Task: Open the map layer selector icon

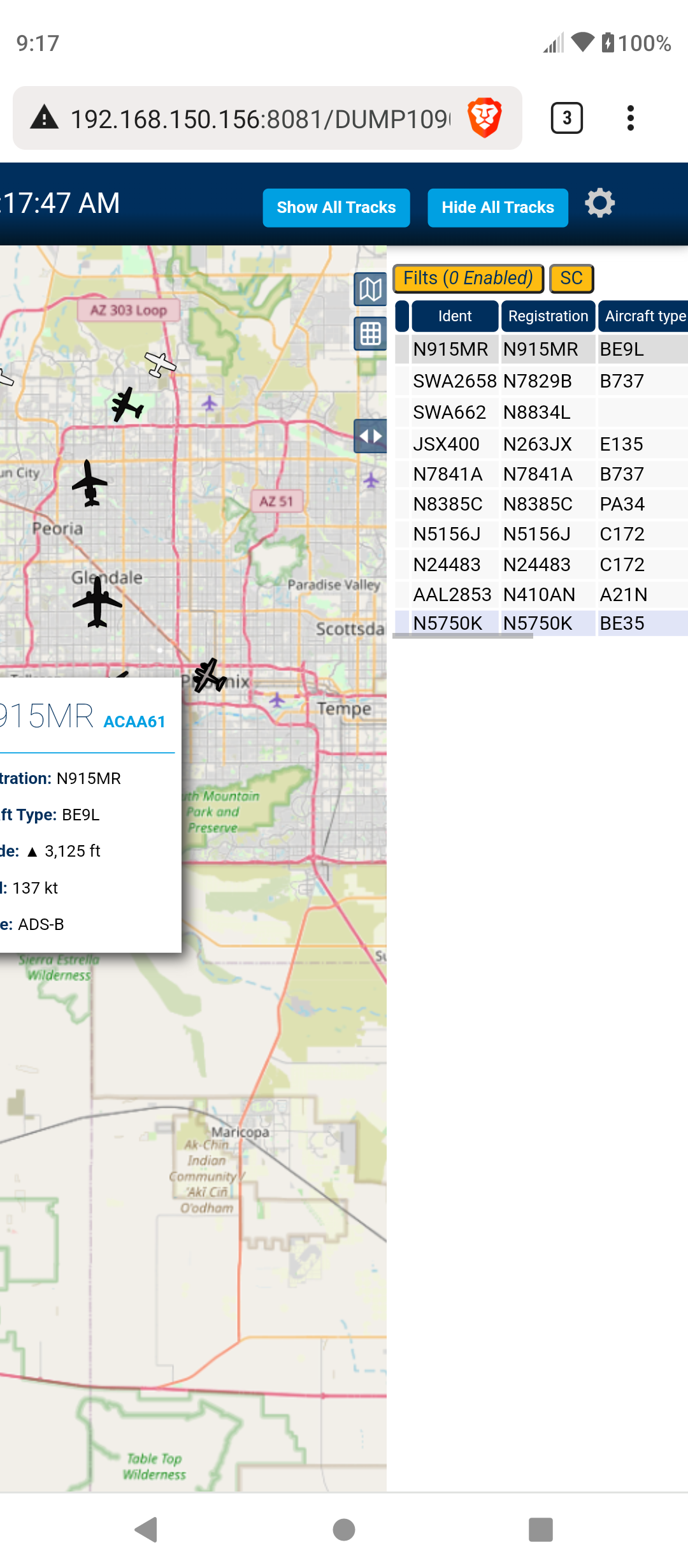Action: pyautogui.click(x=370, y=290)
